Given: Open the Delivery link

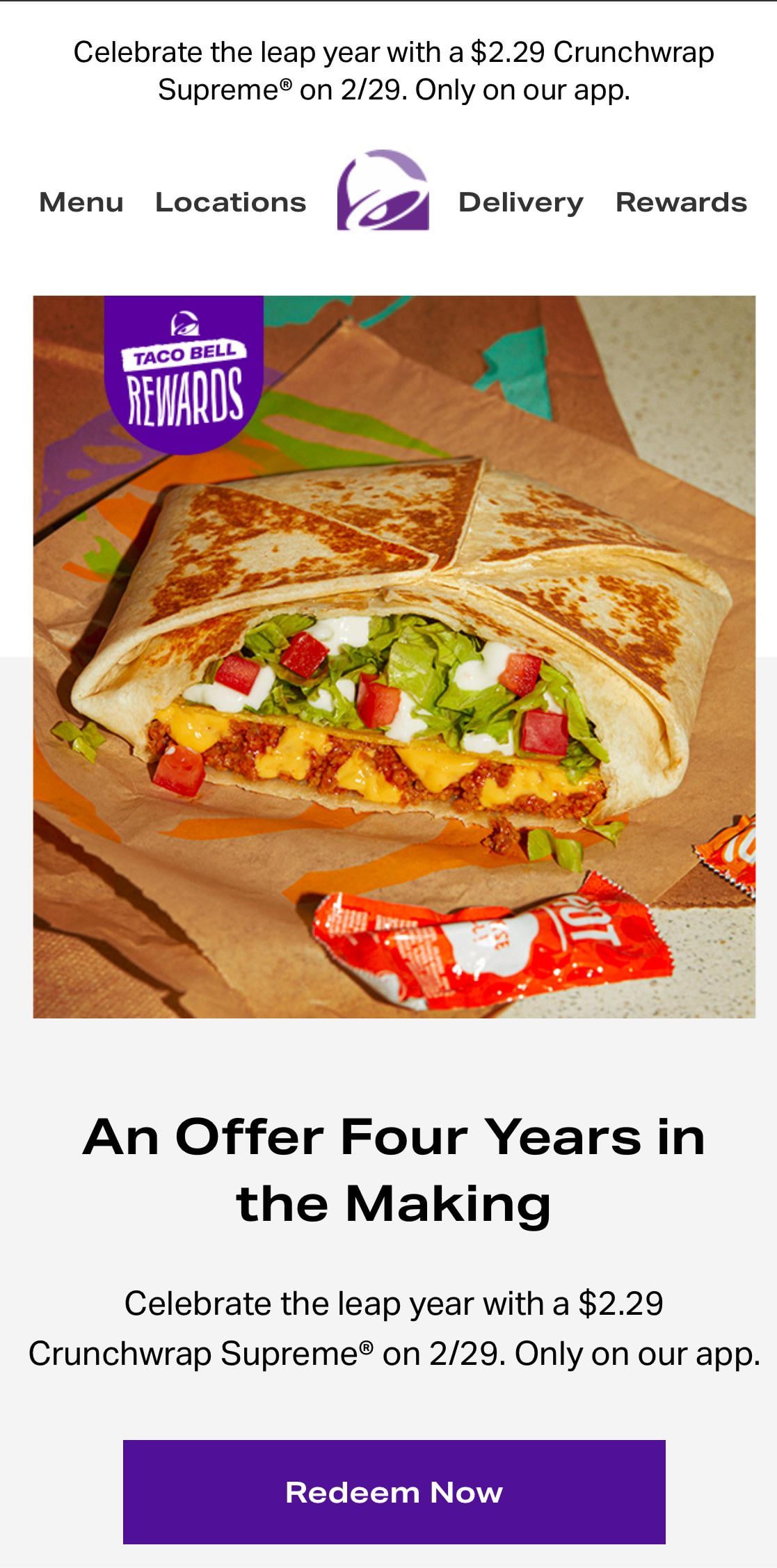Looking at the screenshot, I should (x=520, y=202).
